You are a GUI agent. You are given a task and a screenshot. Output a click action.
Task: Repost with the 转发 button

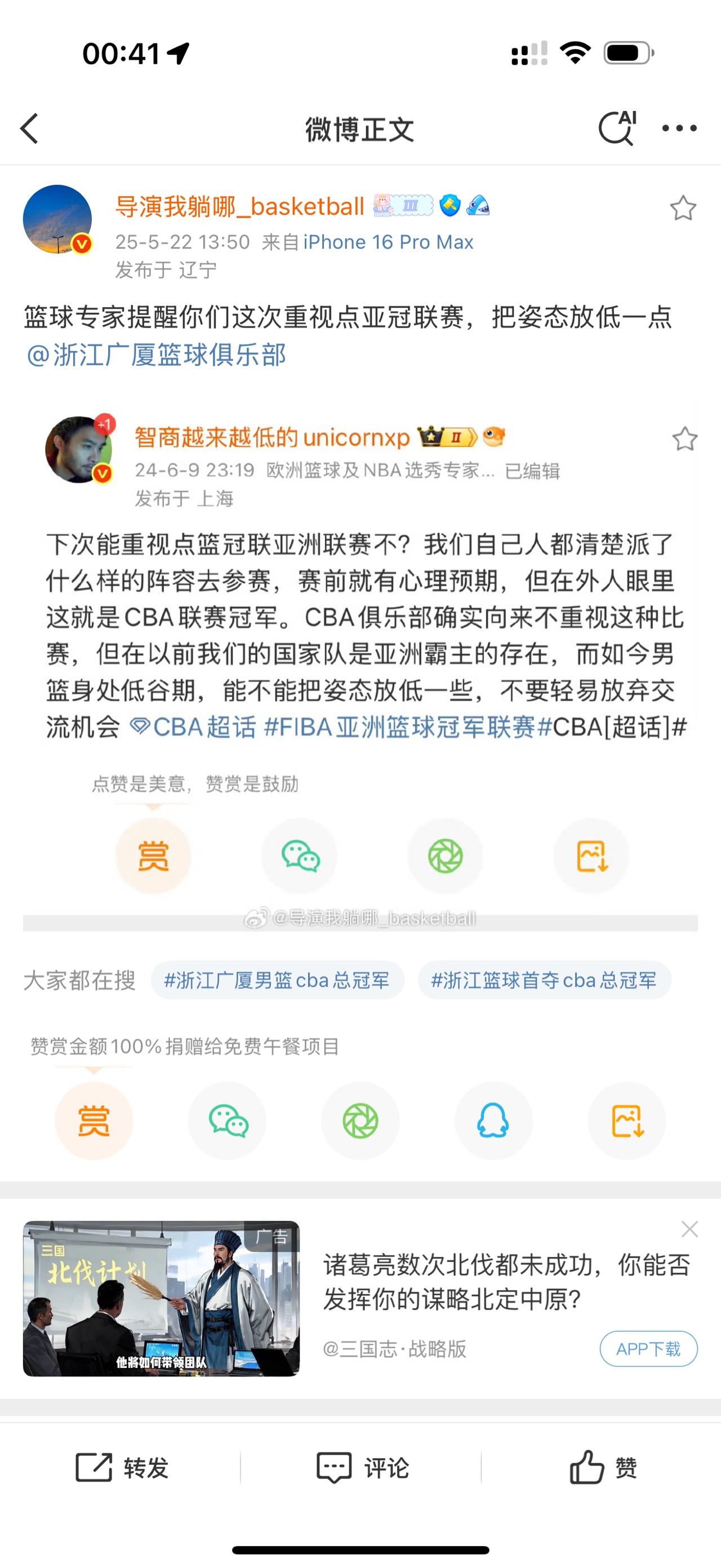coord(122,1468)
